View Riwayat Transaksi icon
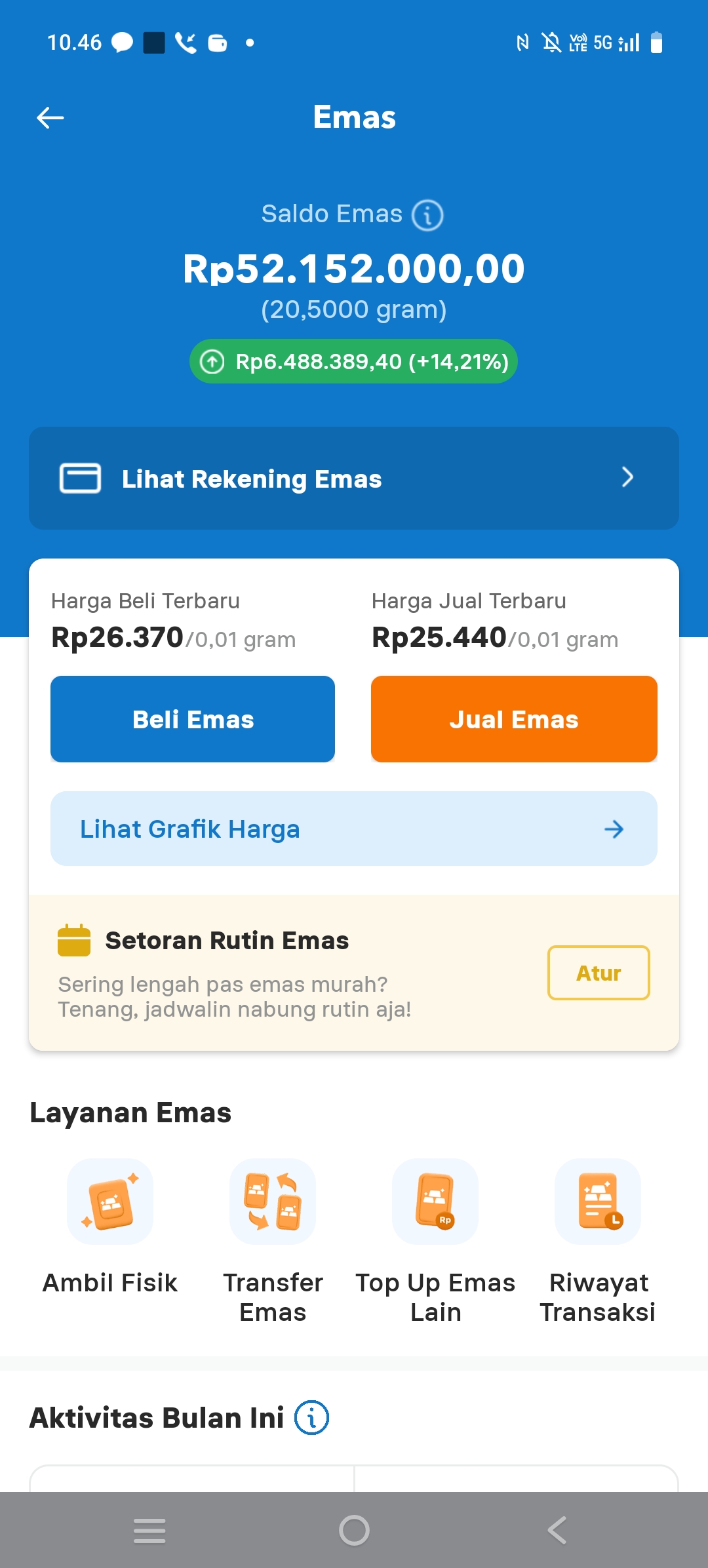The width and height of the screenshot is (708, 1568). tap(597, 1201)
